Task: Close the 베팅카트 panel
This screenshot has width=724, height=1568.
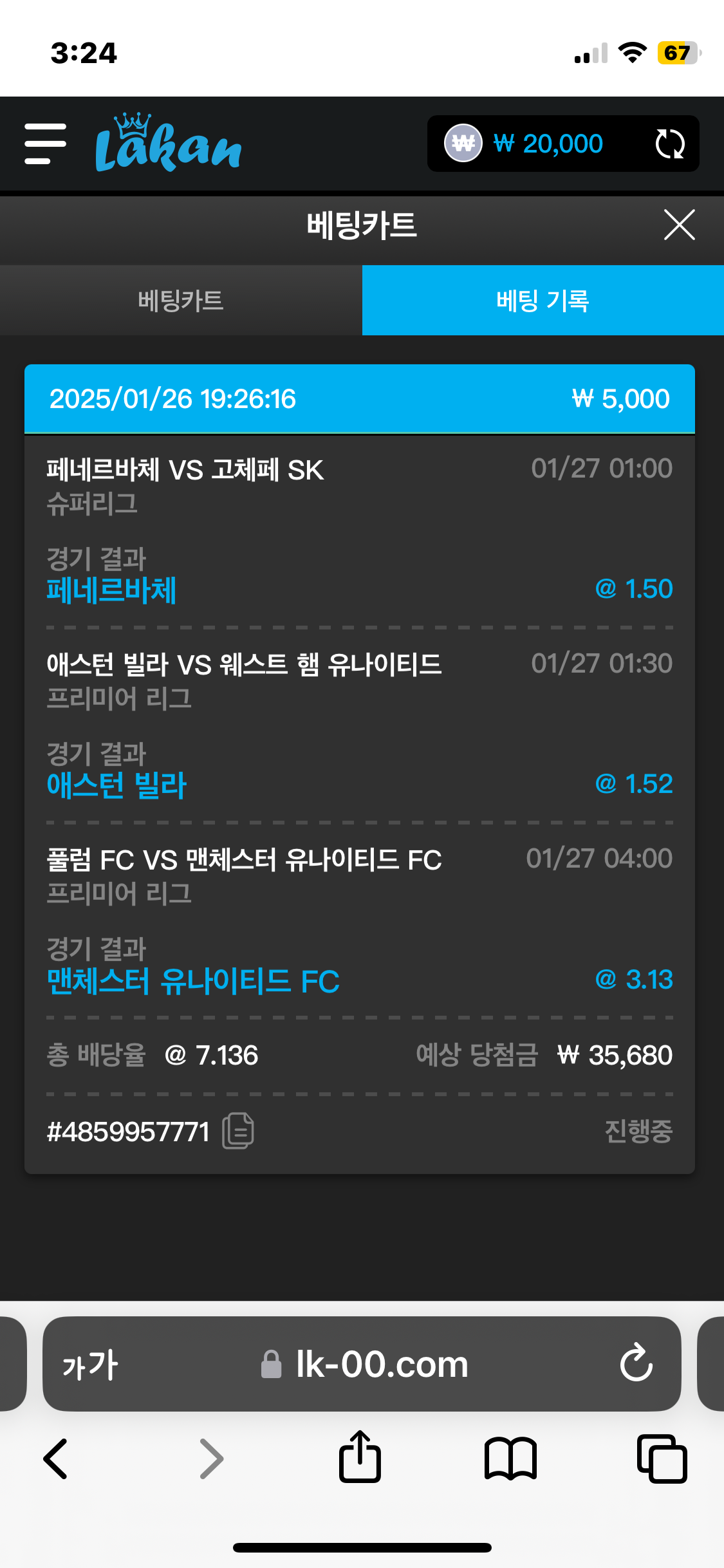Action: (x=679, y=225)
